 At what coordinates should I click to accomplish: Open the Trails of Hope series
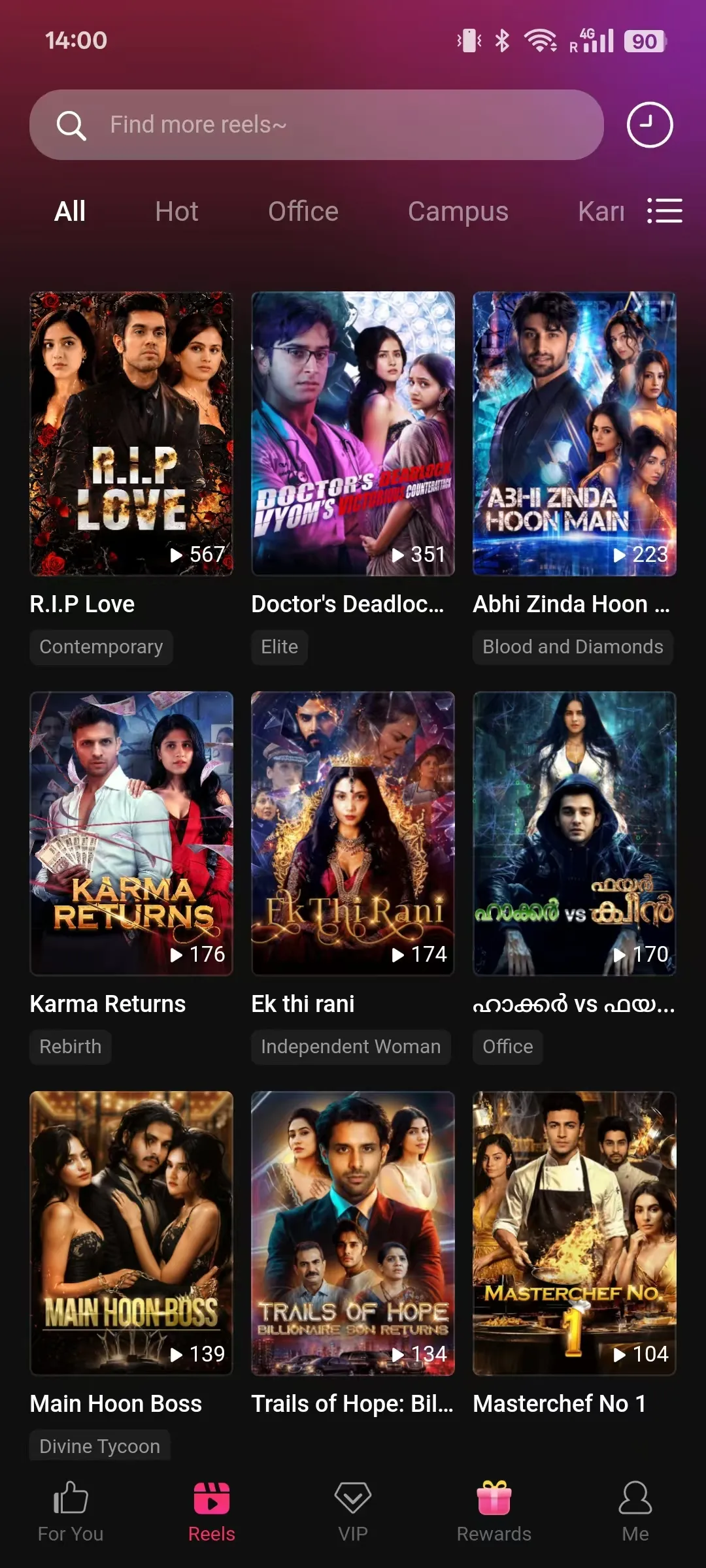point(353,1233)
